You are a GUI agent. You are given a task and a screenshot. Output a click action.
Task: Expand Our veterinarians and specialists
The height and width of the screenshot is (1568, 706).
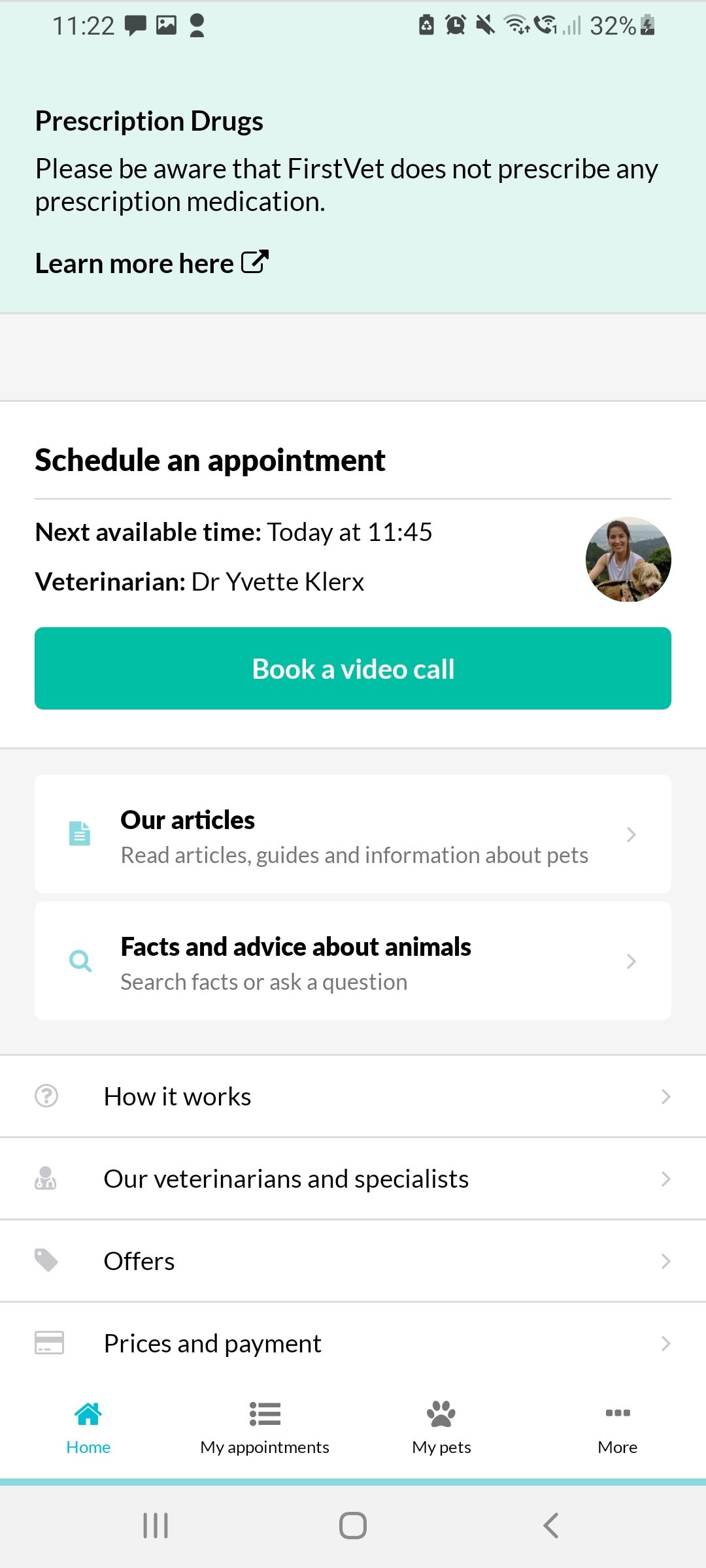(x=665, y=1178)
